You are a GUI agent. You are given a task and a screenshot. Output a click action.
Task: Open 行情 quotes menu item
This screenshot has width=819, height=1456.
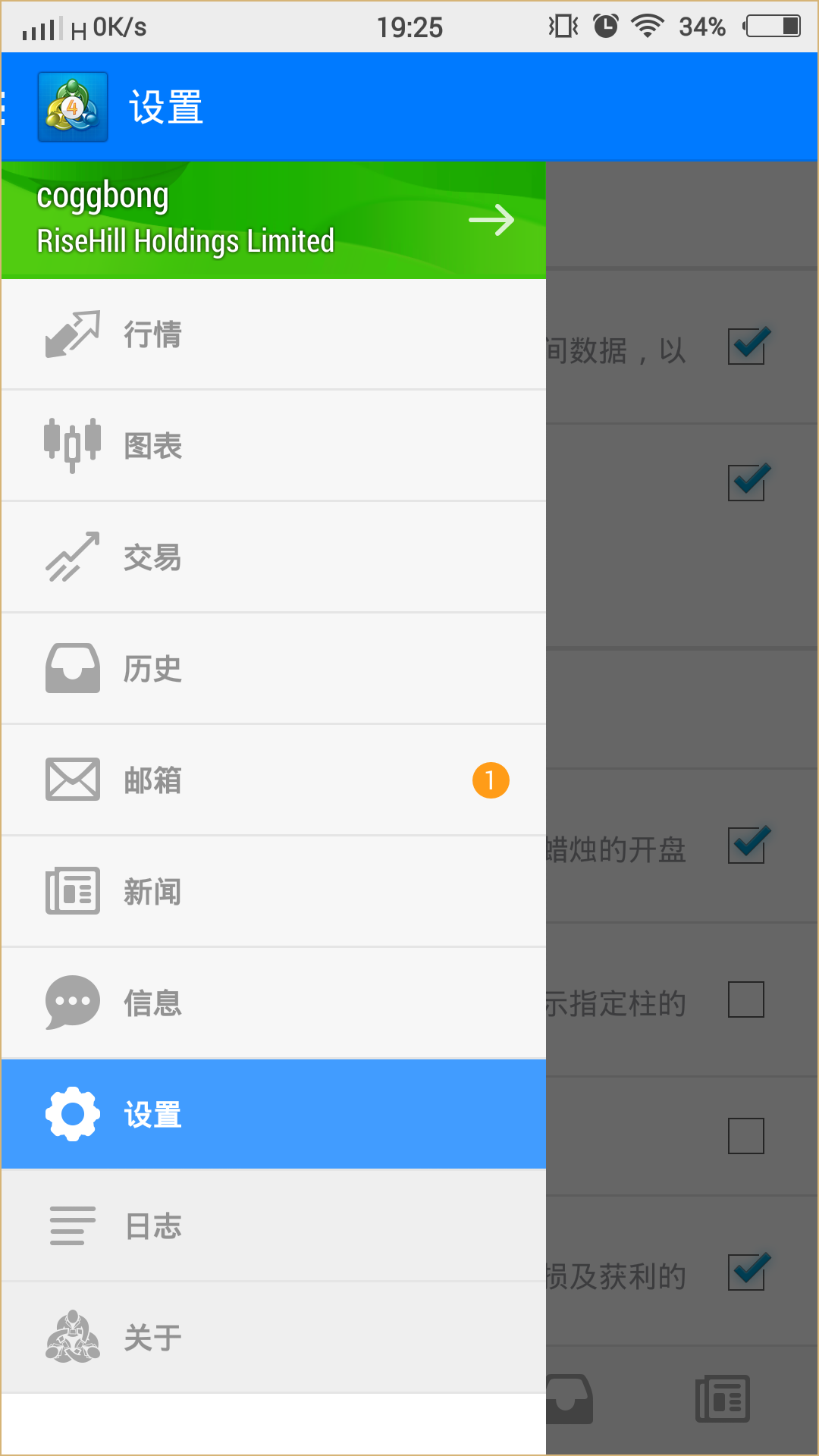point(273,334)
